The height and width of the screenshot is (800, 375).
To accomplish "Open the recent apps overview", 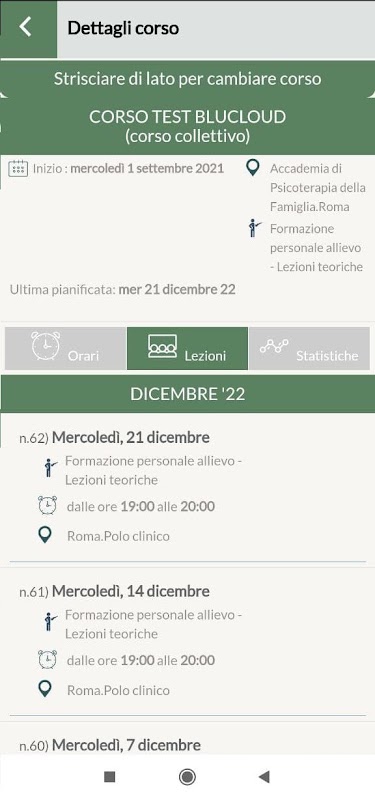I will pos(109,777).
